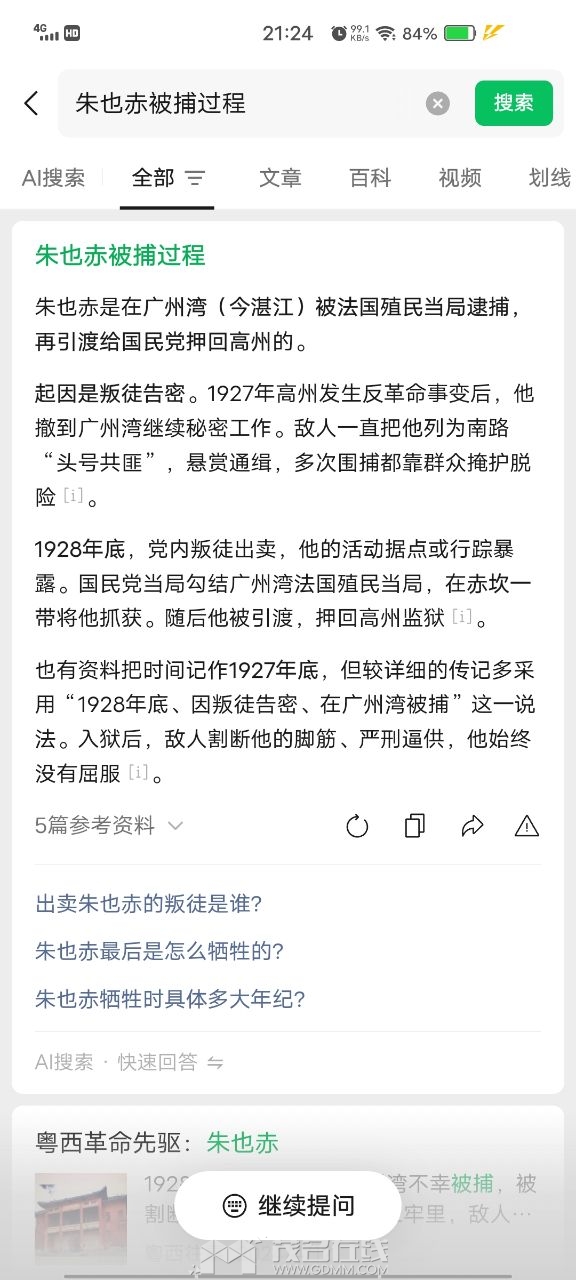This screenshot has height=1280, width=576.
Task: Open the filter on 全部 tab
Action: (x=196, y=178)
